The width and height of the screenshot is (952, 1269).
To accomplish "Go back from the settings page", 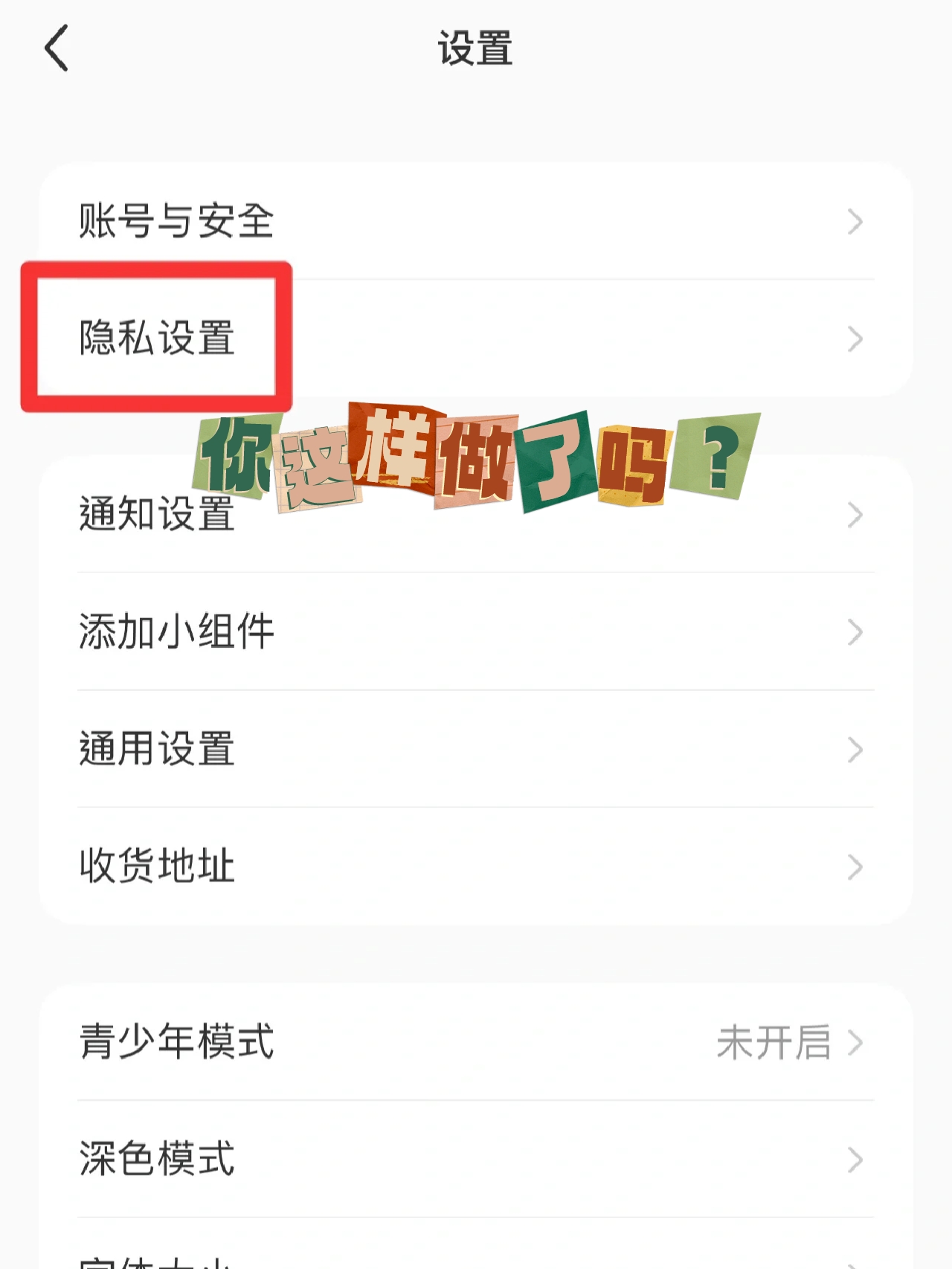I will pyautogui.click(x=57, y=48).
